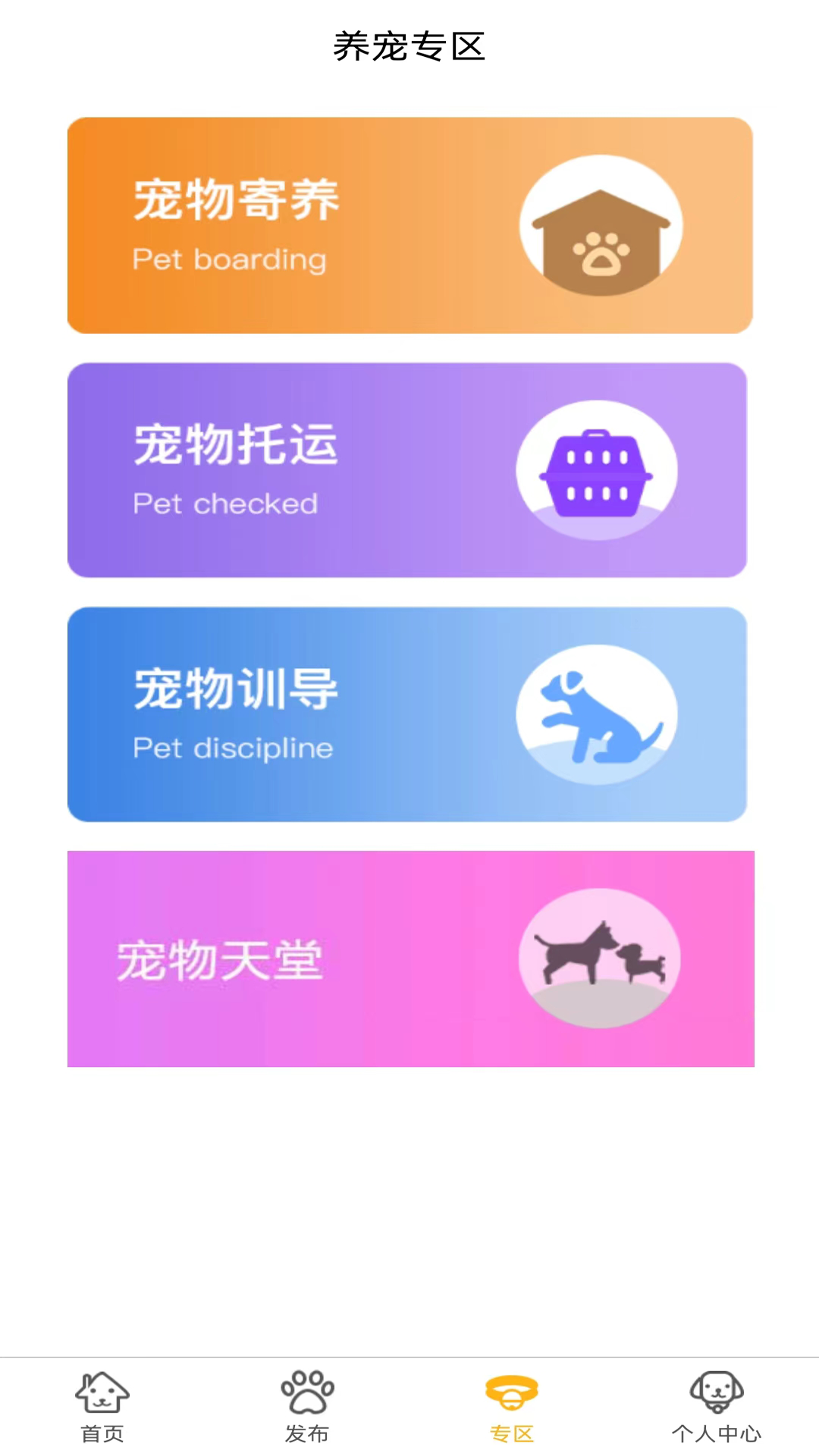Screen dimensions: 819x1456
Task: Tap the 养宠专区 page title
Action: click(x=409, y=45)
